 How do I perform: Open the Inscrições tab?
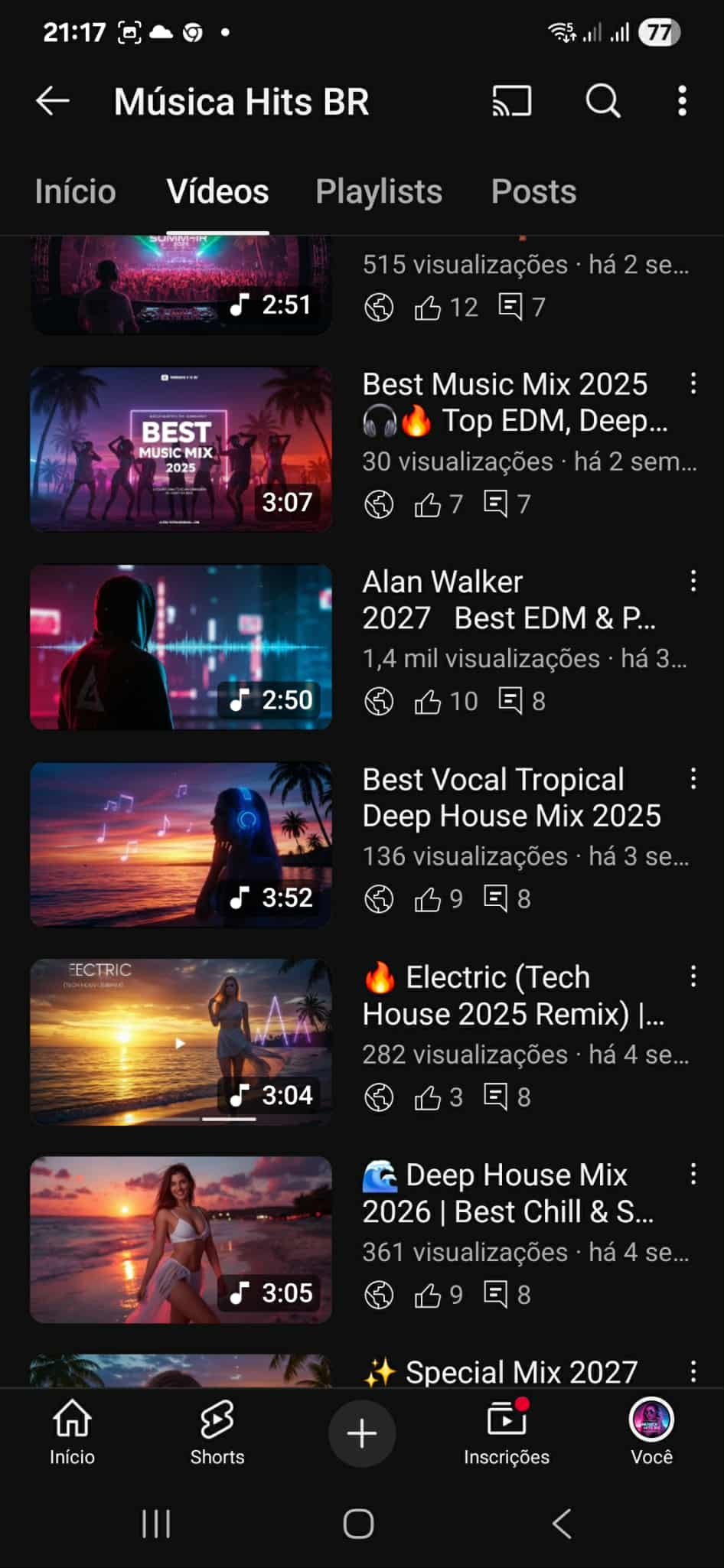(506, 1433)
